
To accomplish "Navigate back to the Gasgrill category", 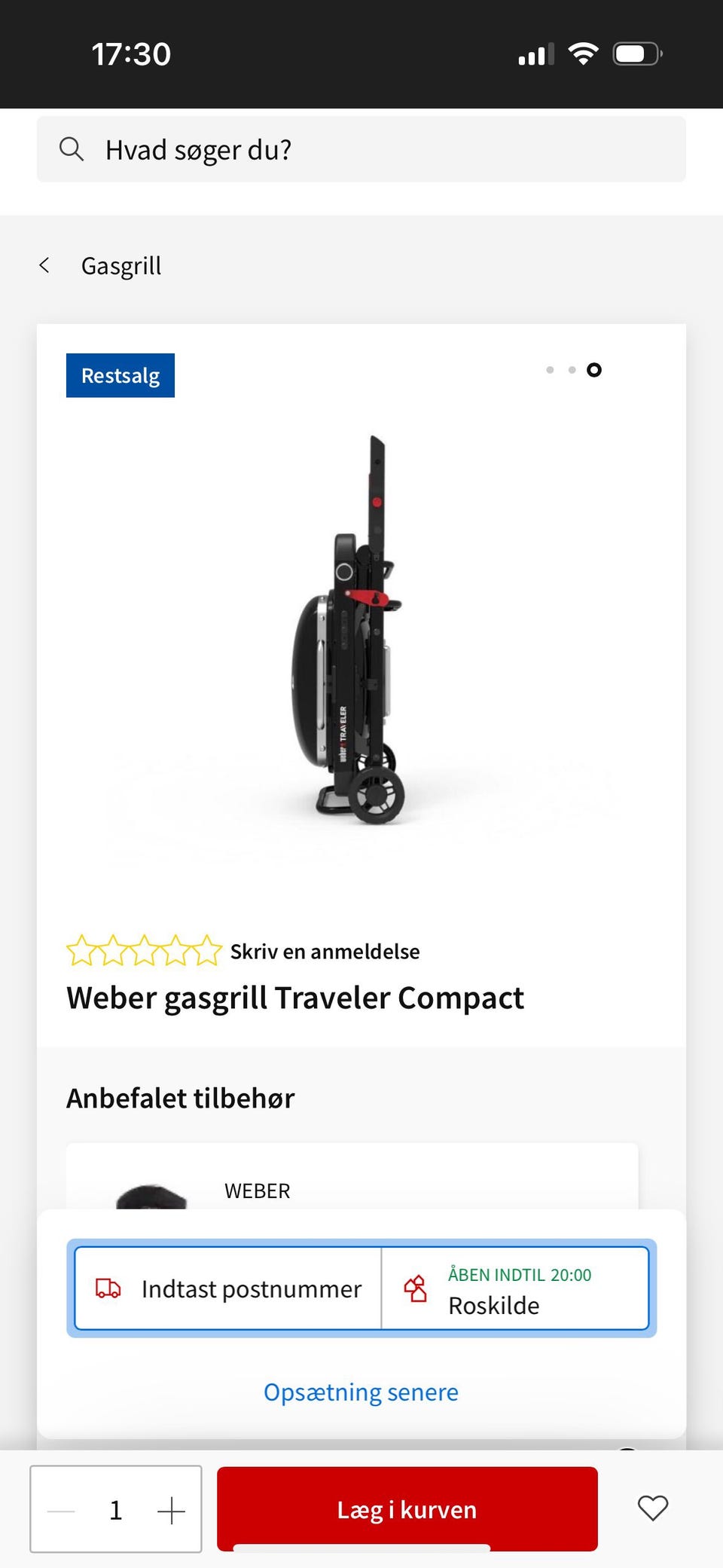I will pos(121,265).
